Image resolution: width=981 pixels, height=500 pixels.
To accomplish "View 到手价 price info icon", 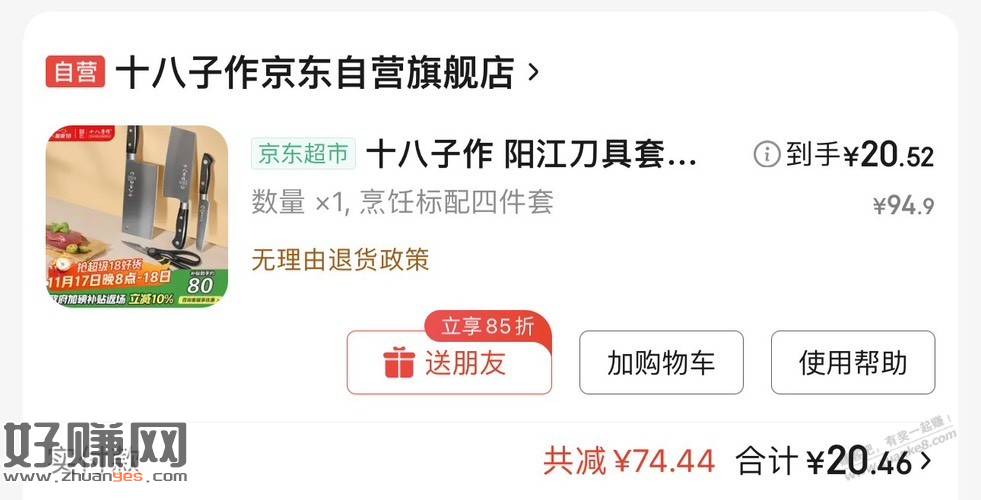I will point(766,154).
